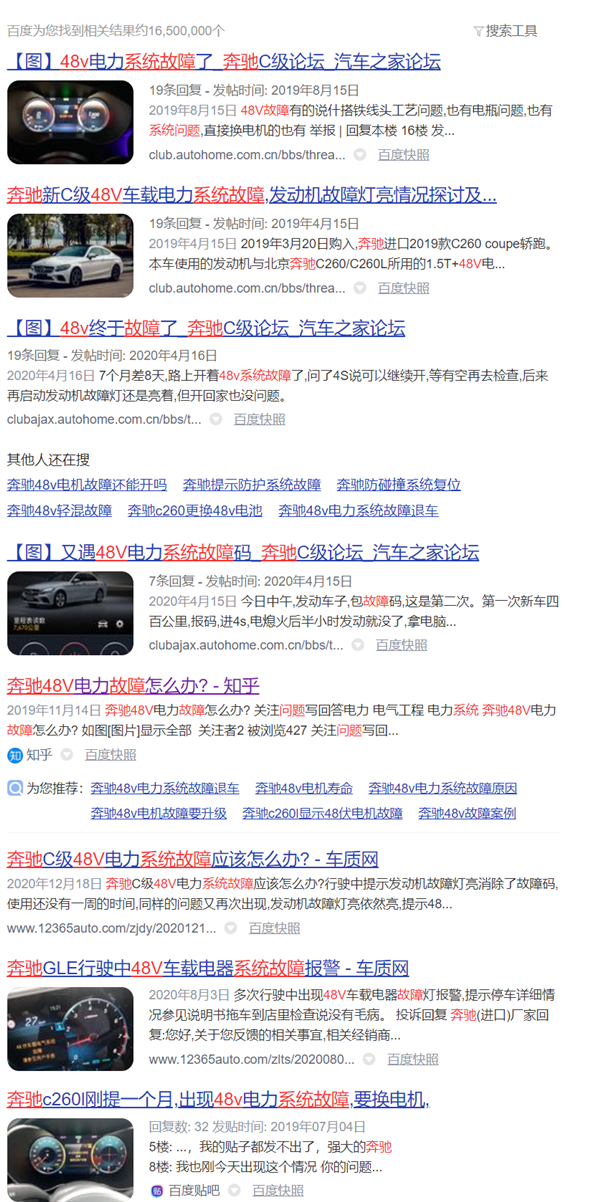
Task: Search related query 奔驰c260更换48v电池
Action: coord(195,510)
